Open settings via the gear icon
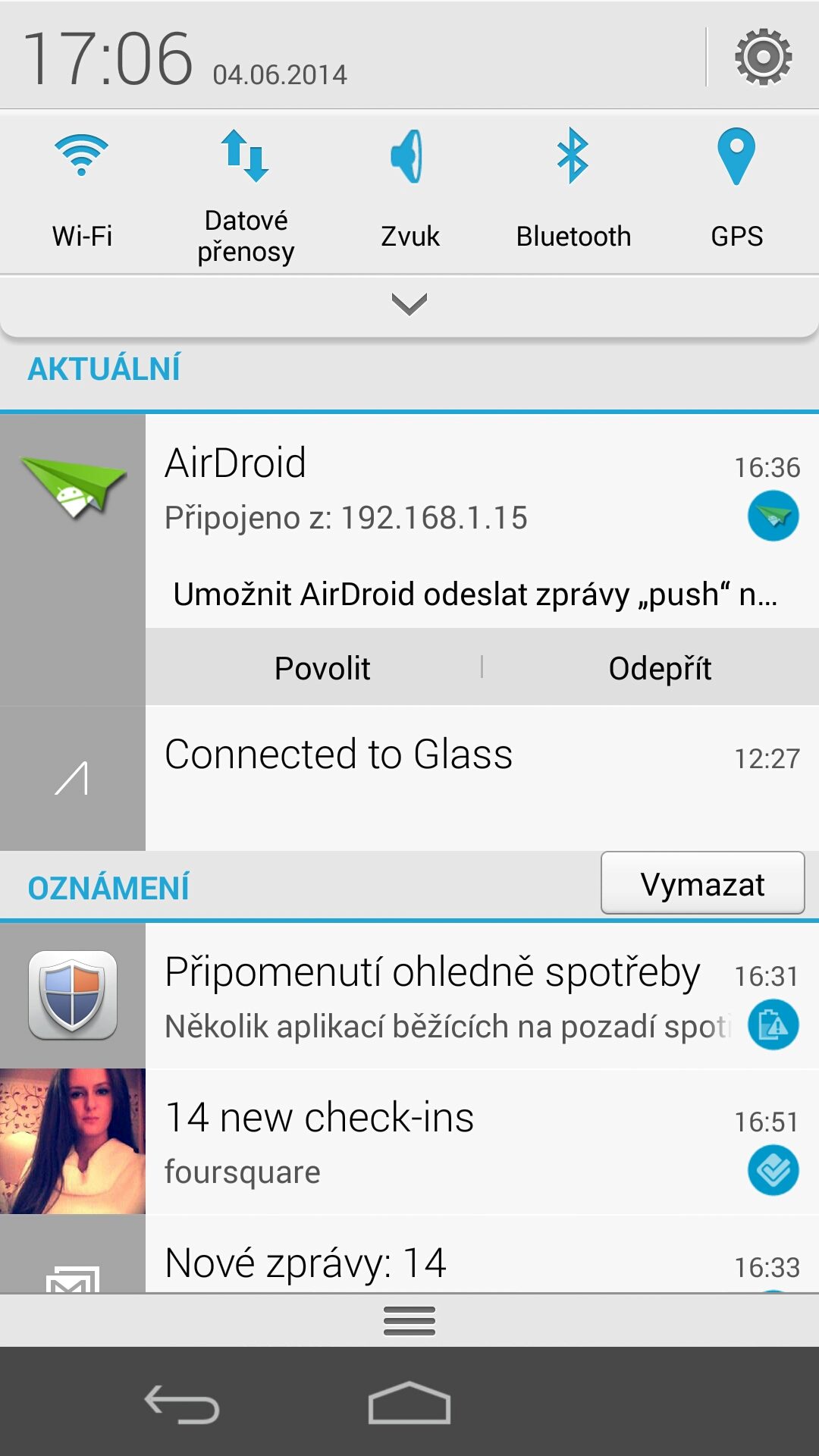 [x=763, y=57]
